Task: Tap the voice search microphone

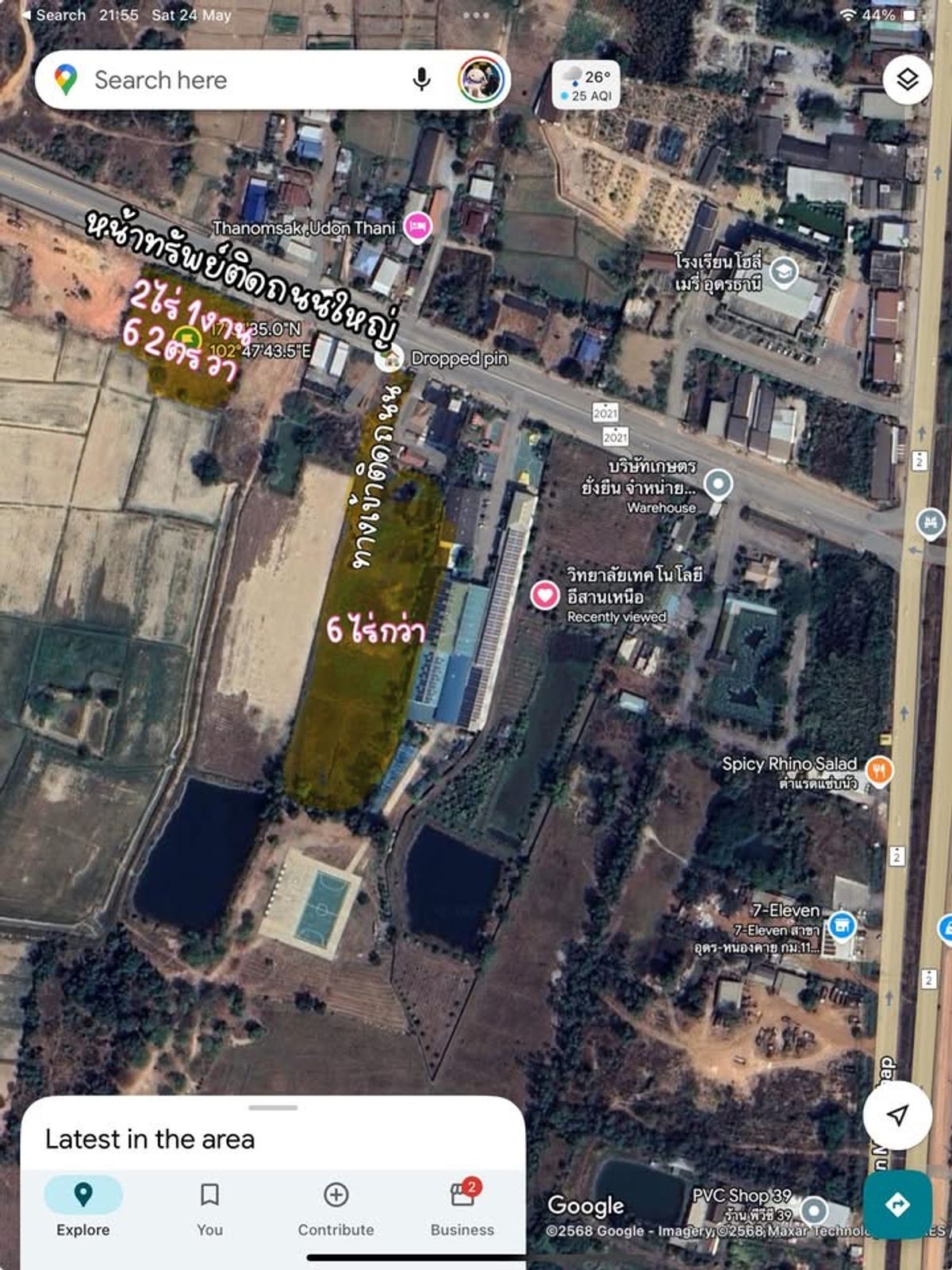Action: coord(420,79)
